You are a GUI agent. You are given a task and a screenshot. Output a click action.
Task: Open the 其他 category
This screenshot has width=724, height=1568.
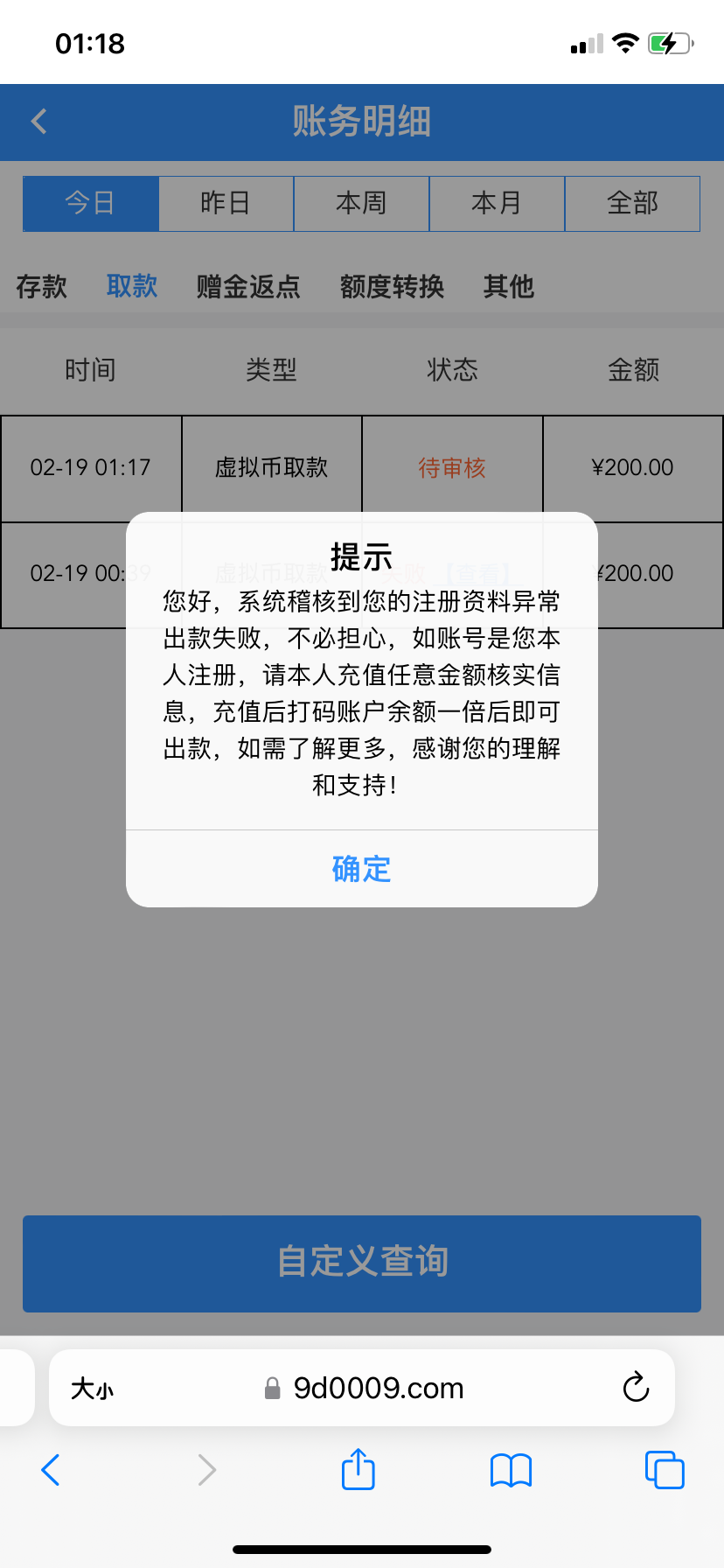click(508, 286)
